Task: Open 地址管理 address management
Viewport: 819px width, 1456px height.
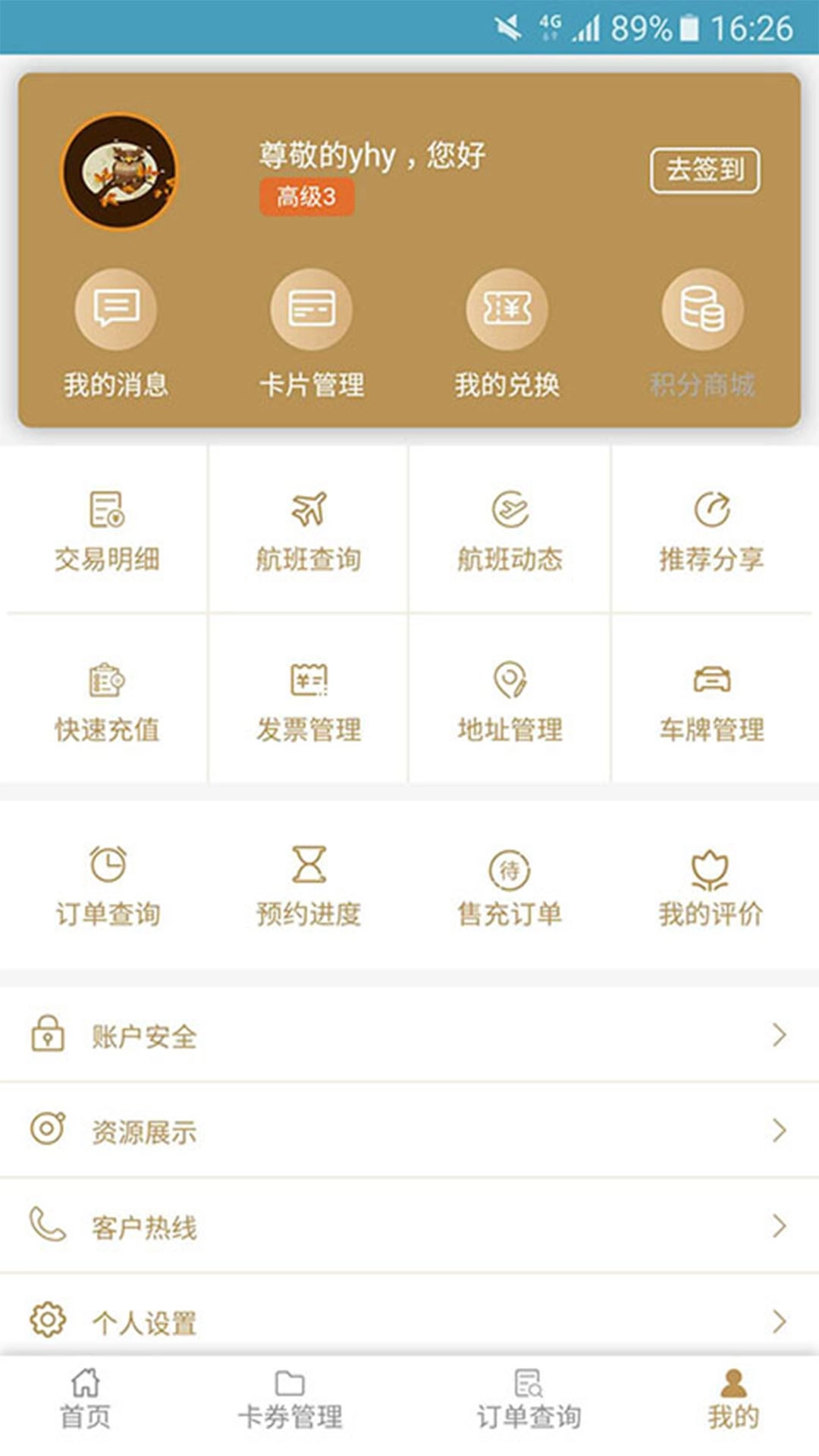Action: tap(510, 701)
